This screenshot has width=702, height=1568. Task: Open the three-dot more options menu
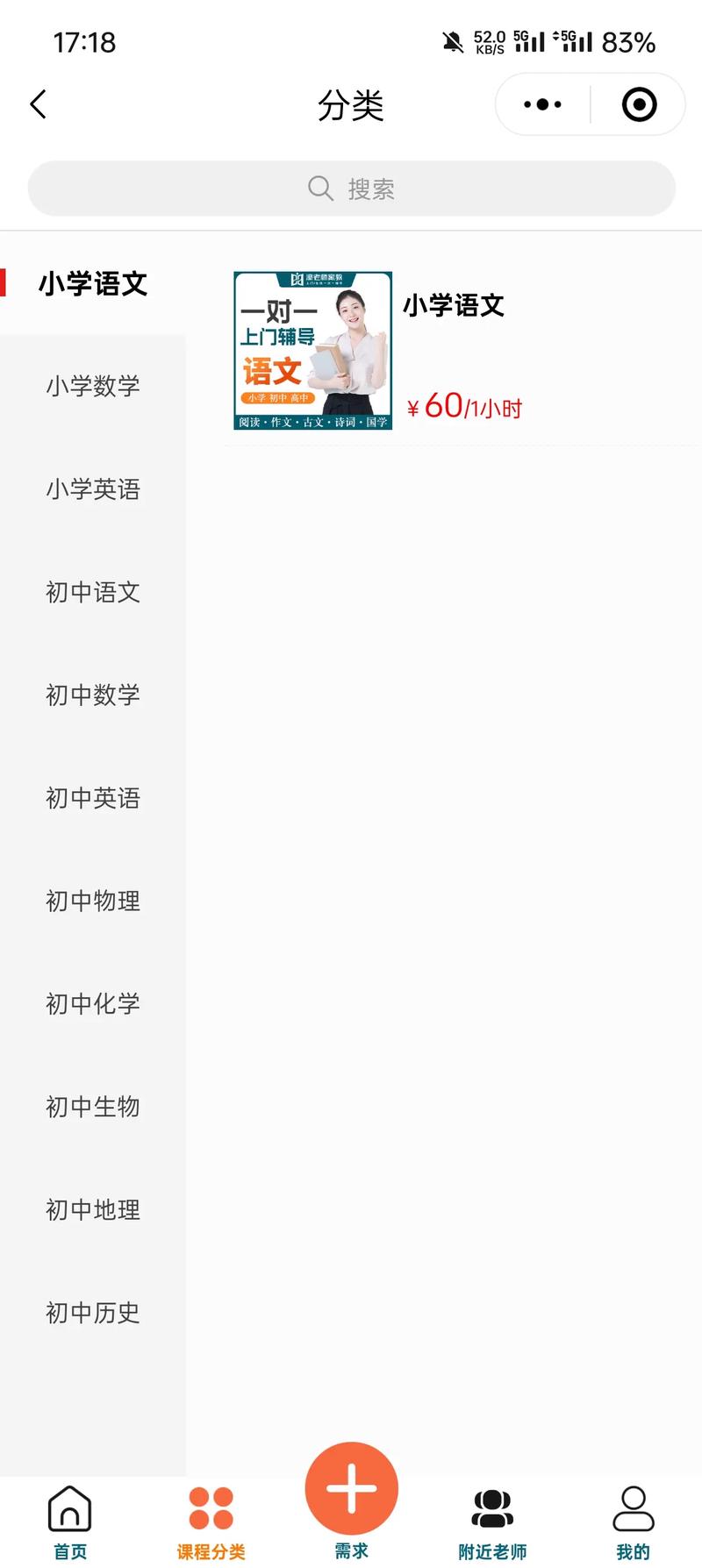(541, 103)
